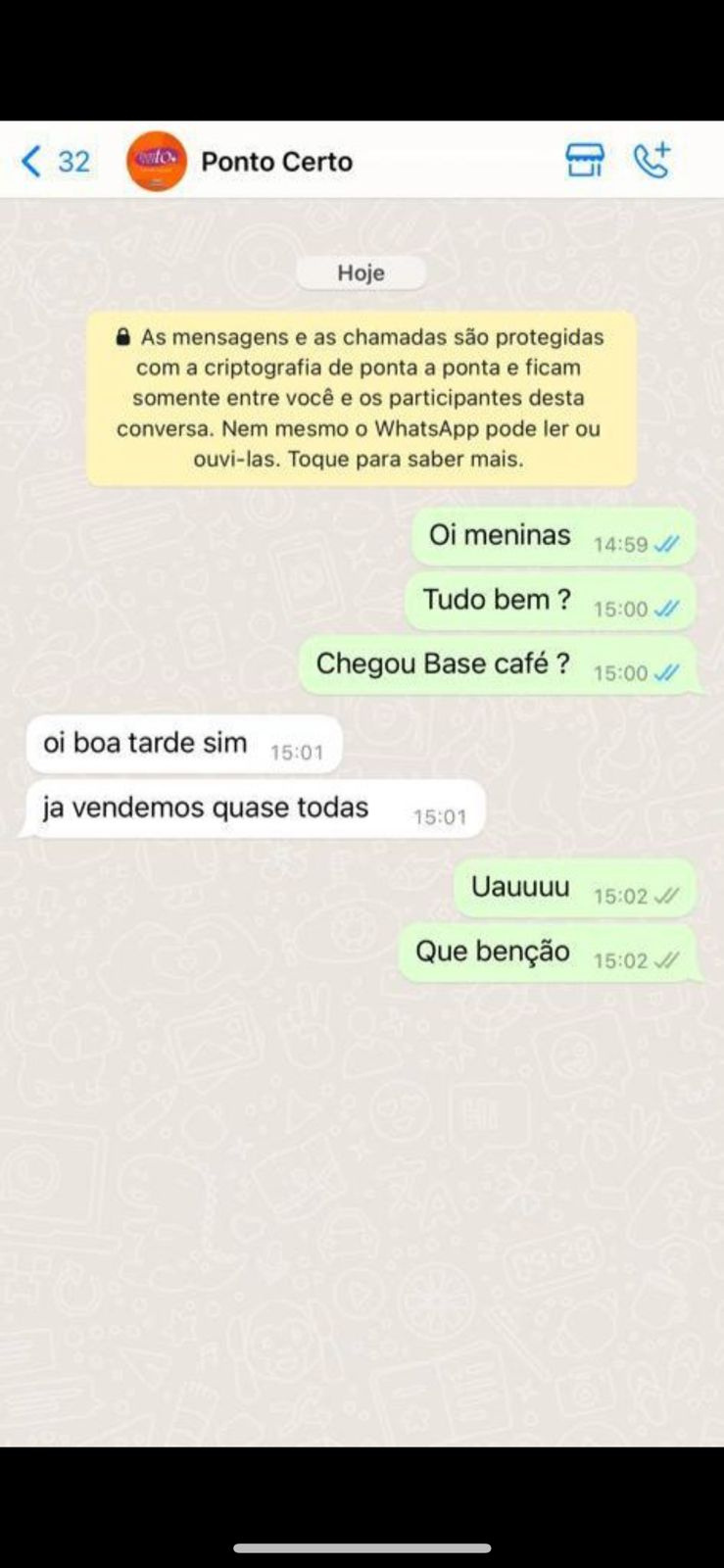Open the Ponto Certo business catalog

pos(585,161)
